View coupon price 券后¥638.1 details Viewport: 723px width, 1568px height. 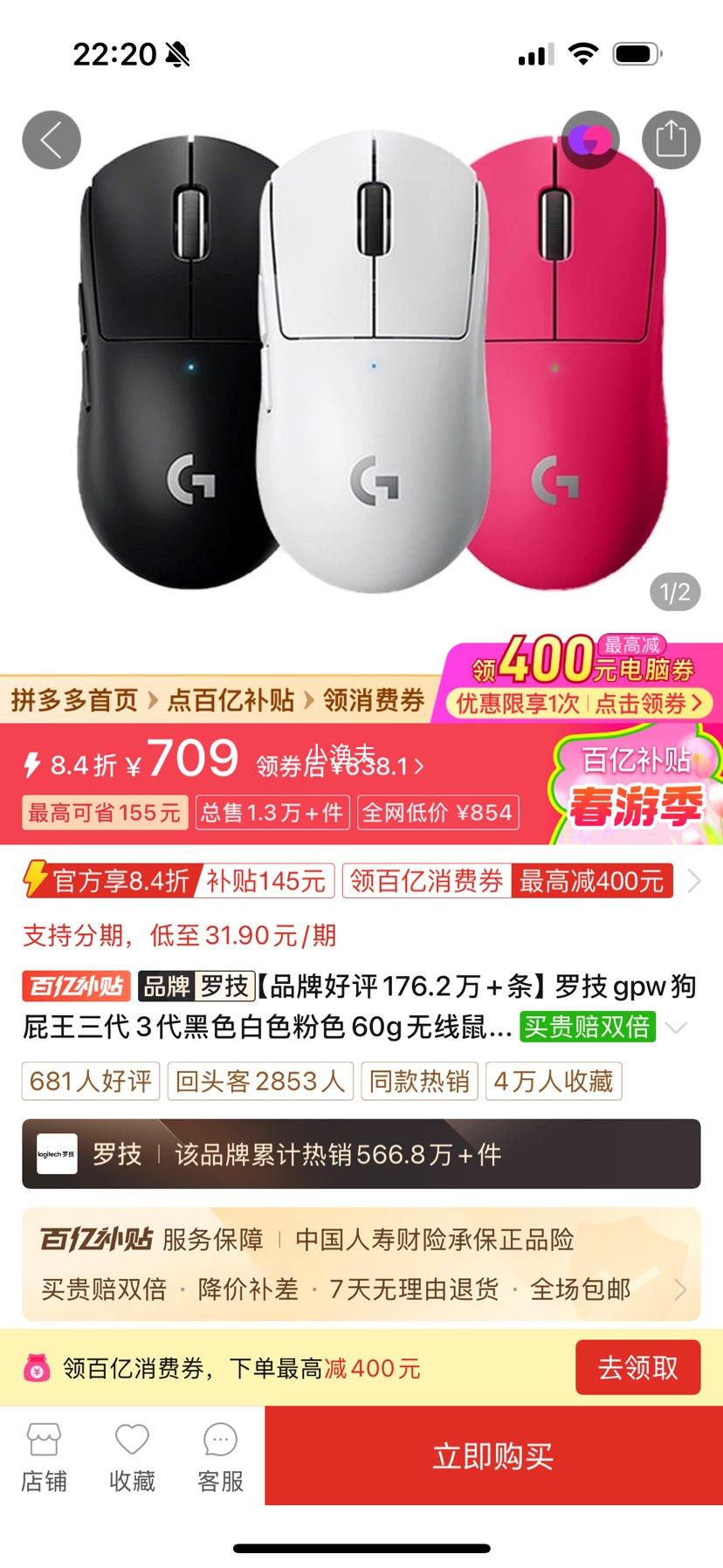pos(341,767)
